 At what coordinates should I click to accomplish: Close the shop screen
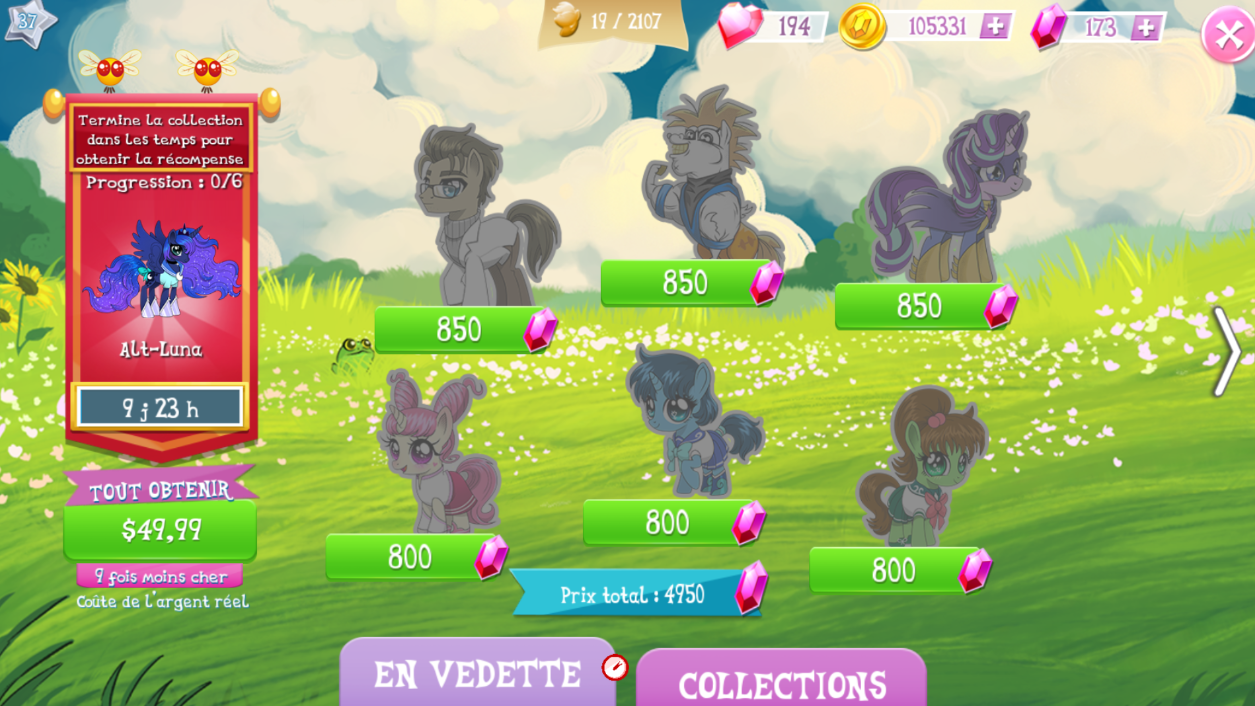(1227, 36)
